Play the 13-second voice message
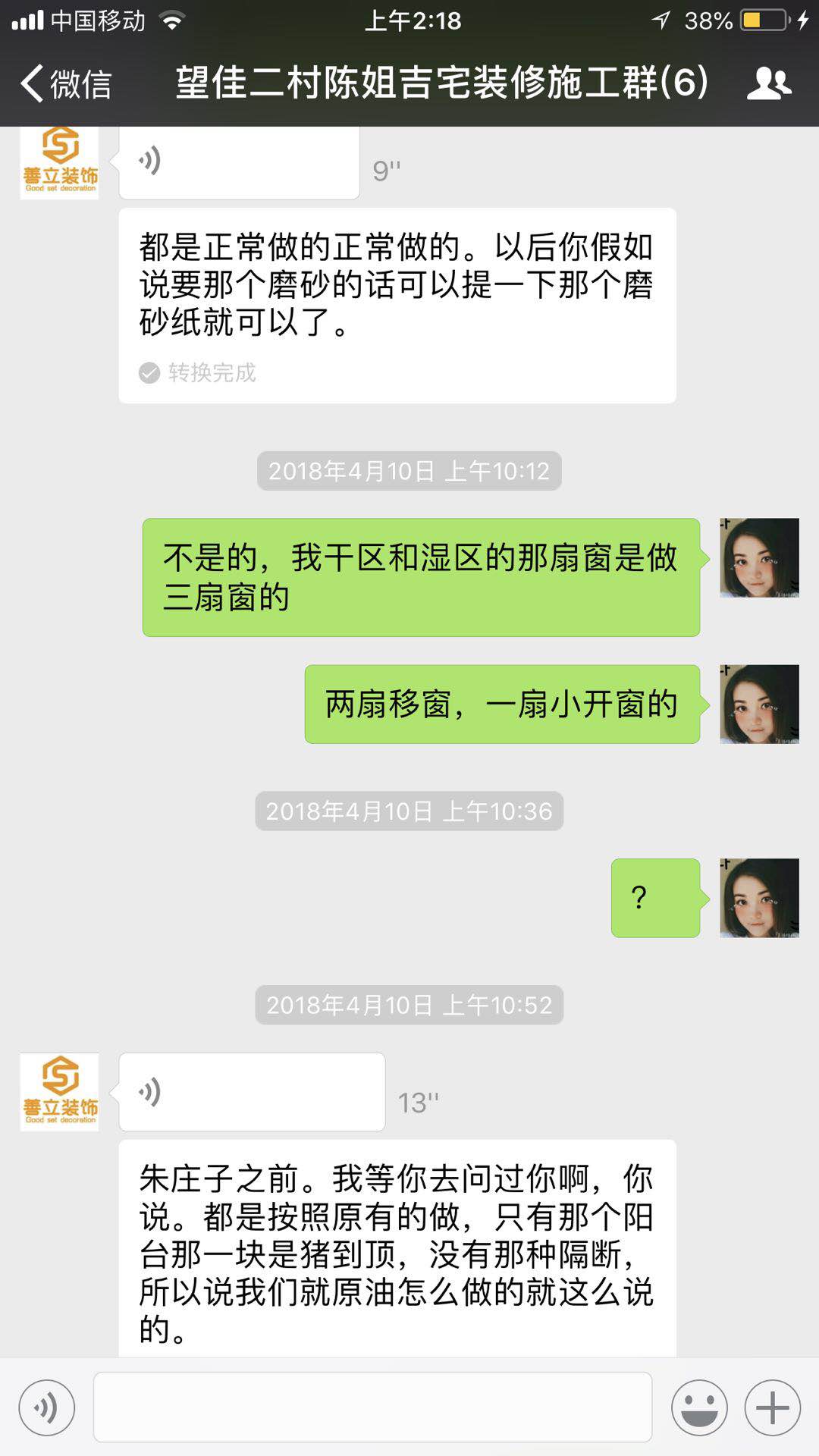Screen dimensions: 819x1456 (252, 1092)
